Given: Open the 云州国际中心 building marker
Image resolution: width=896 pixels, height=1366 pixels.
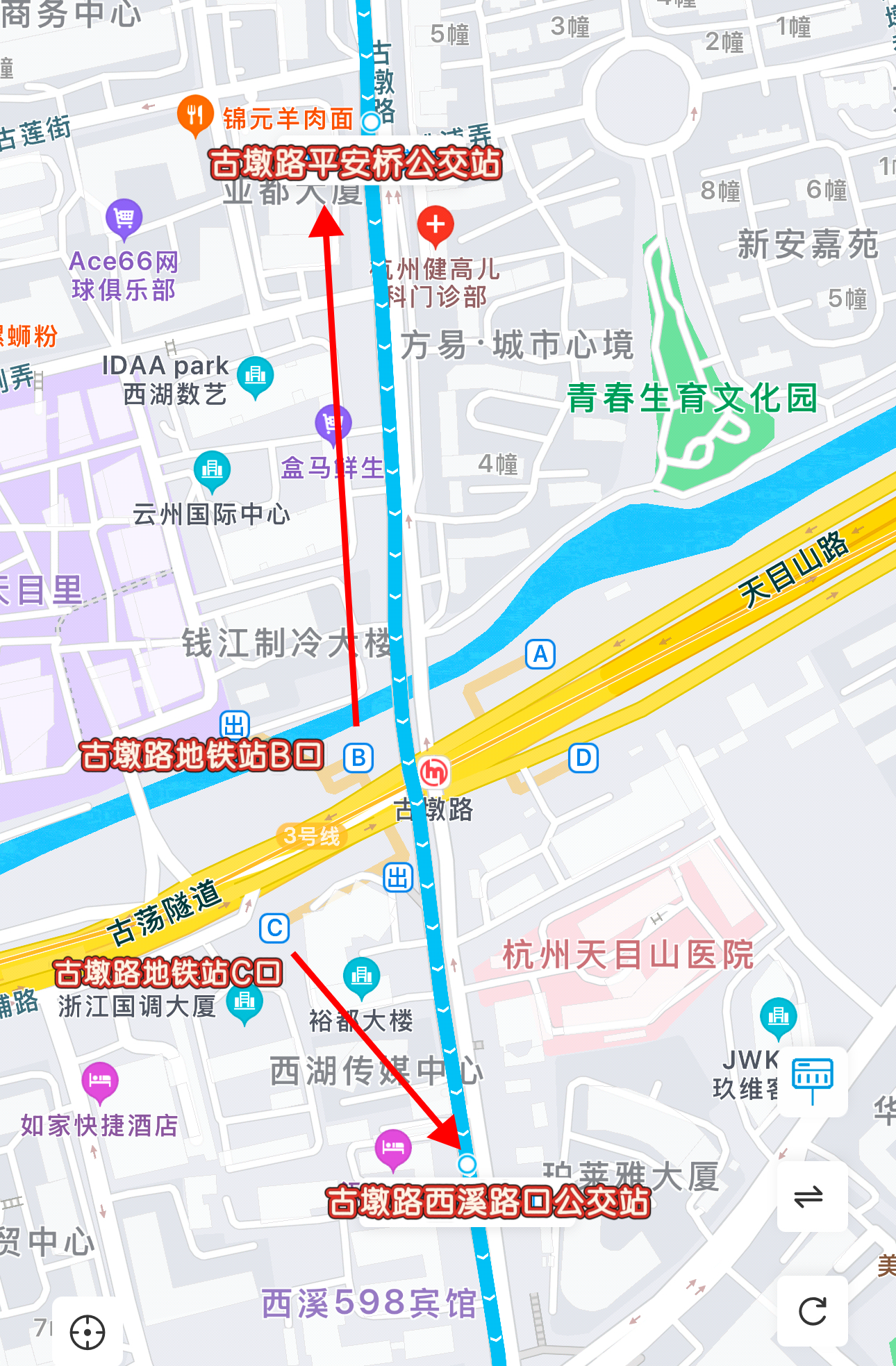Looking at the screenshot, I should coord(212,472).
